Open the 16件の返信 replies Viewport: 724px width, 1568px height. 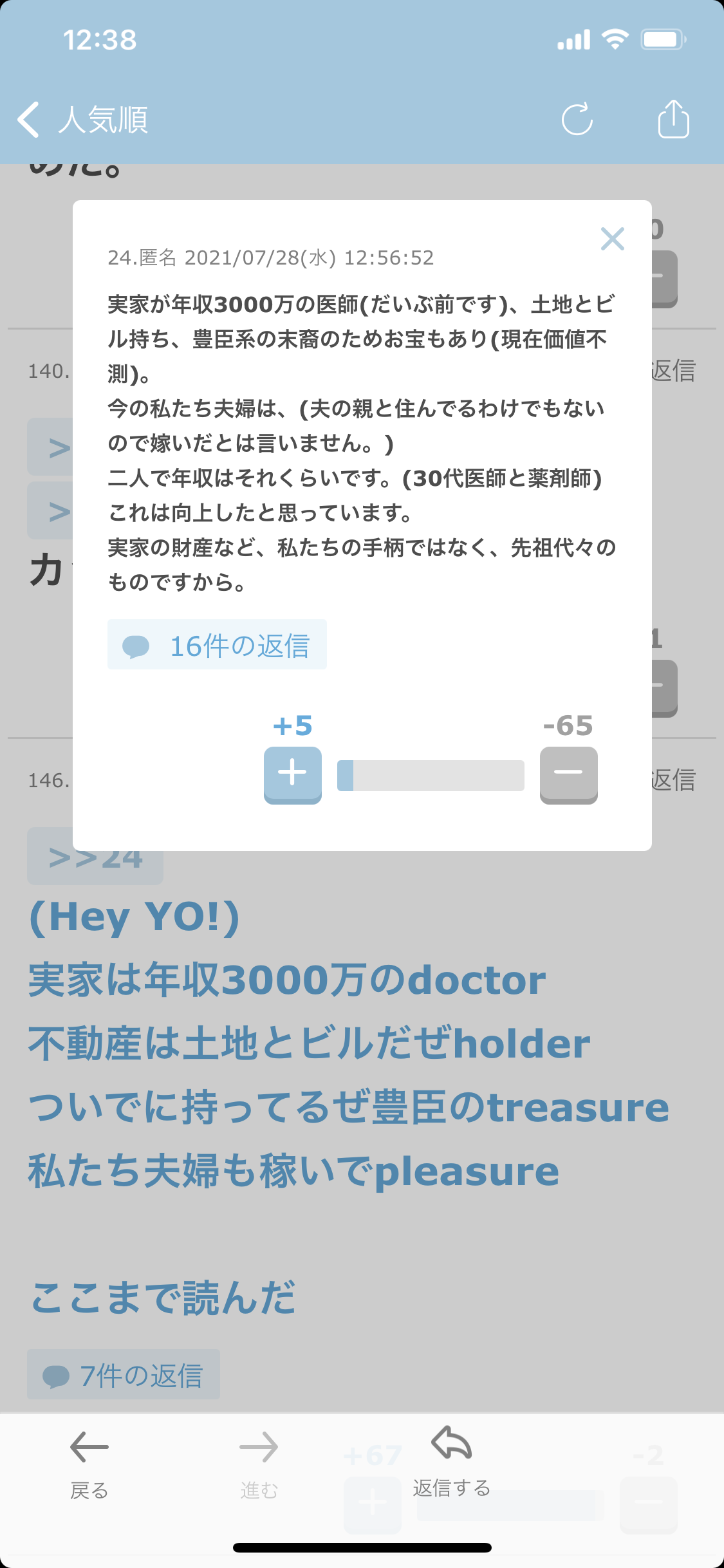[x=218, y=645]
